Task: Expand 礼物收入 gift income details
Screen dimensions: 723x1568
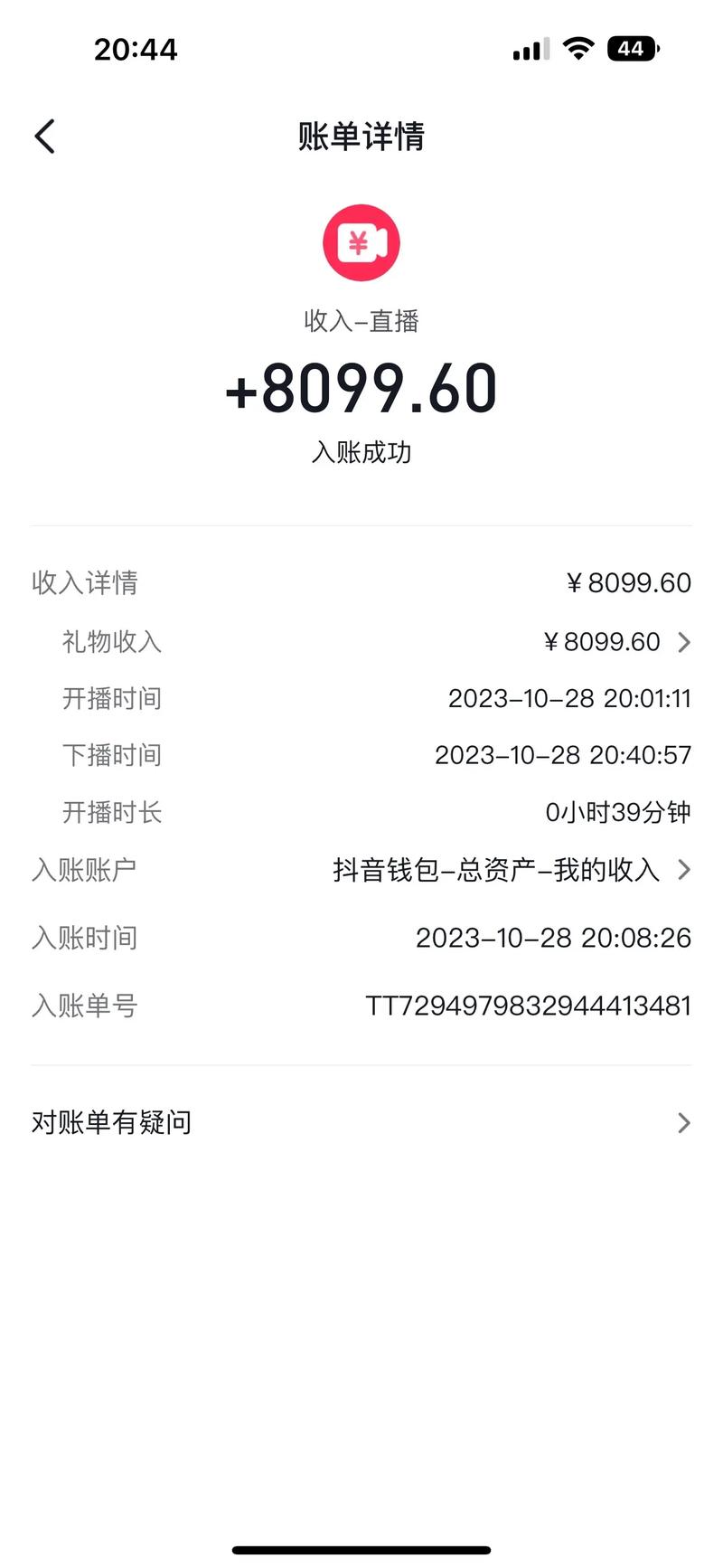Action: 683,642
